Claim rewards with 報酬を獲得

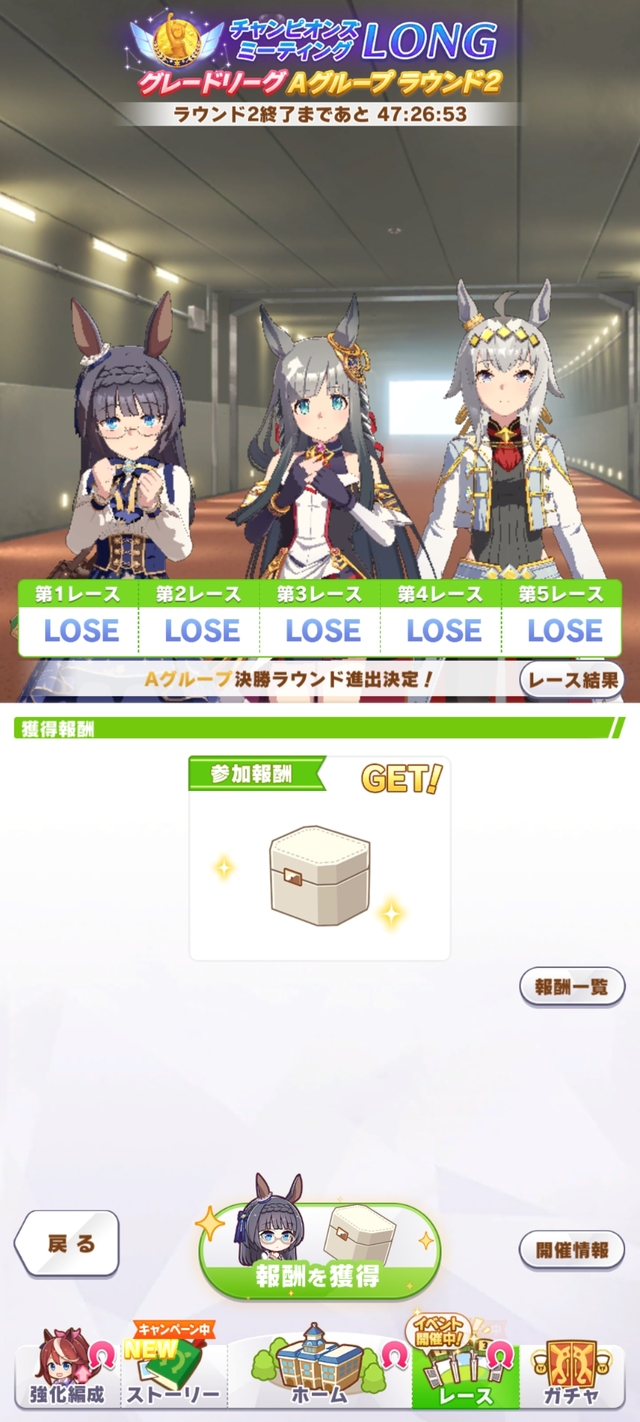319,1251
